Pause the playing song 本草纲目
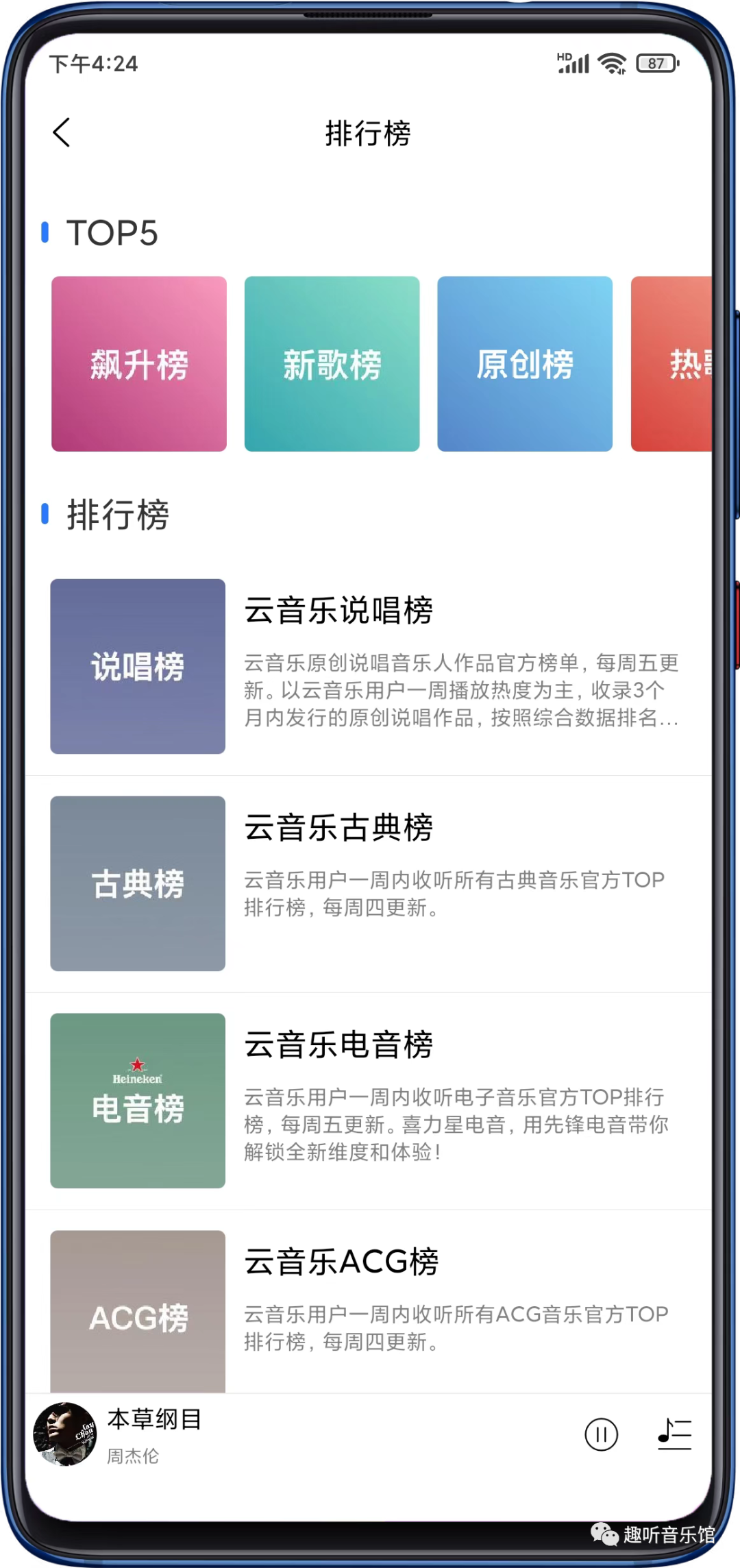 point(602,1434)
